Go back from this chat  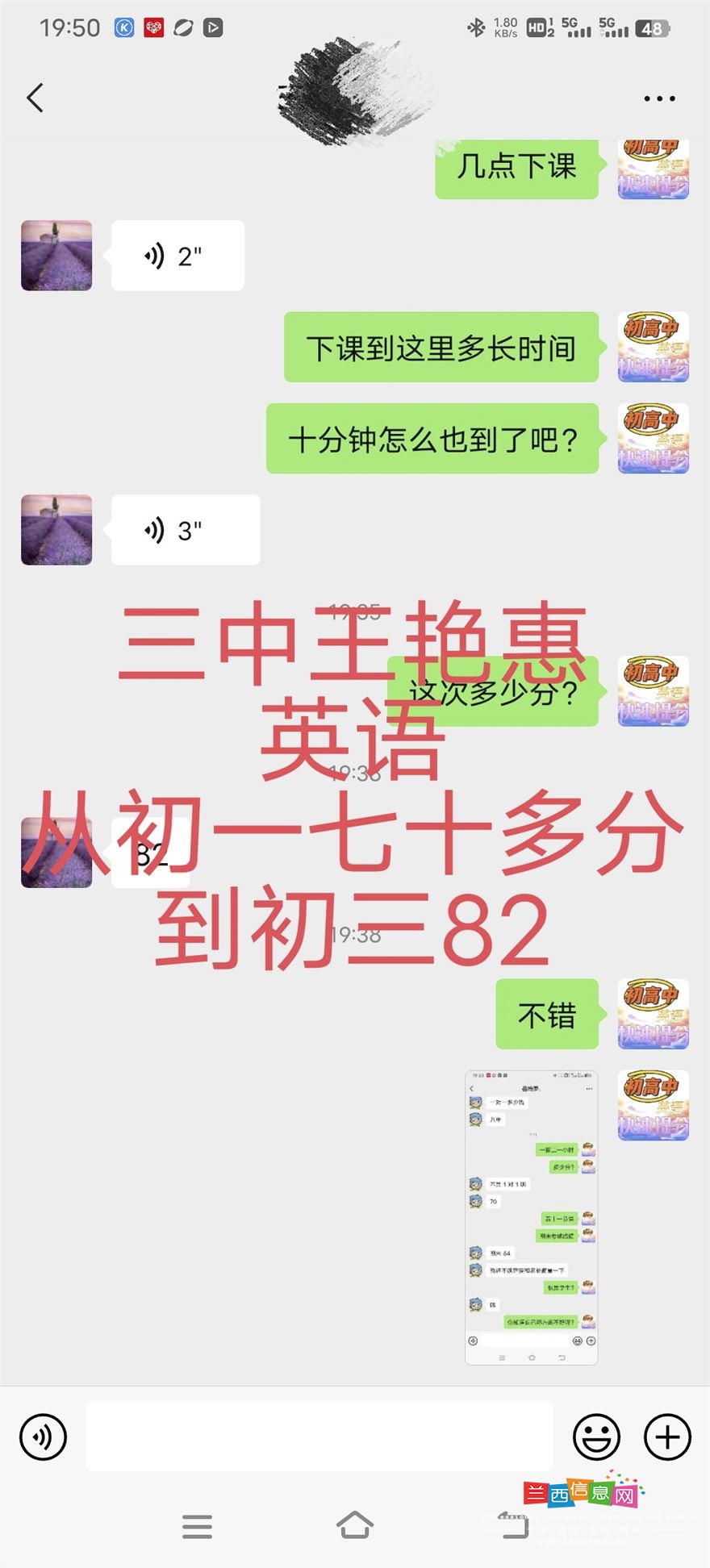(x=35, y=98)
